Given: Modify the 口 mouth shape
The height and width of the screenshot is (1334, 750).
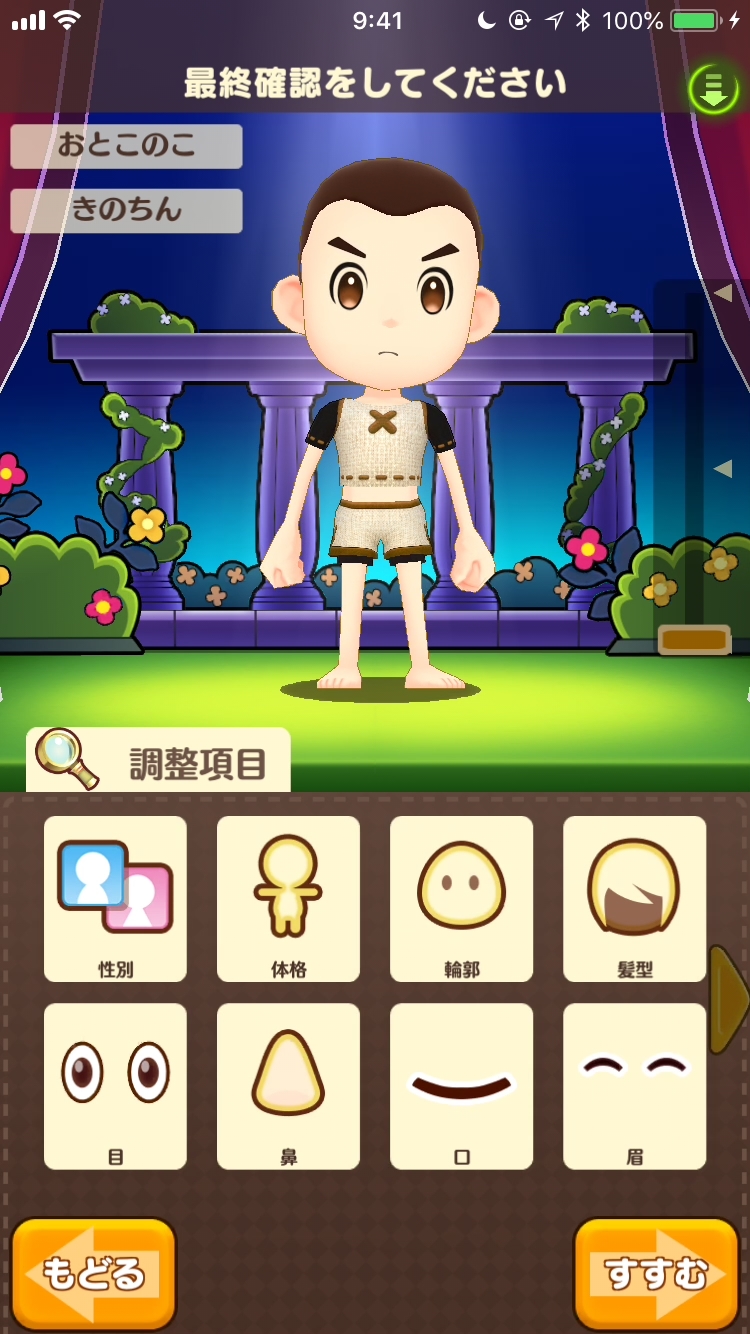Looking at the screenshot, I should 461,1086.
